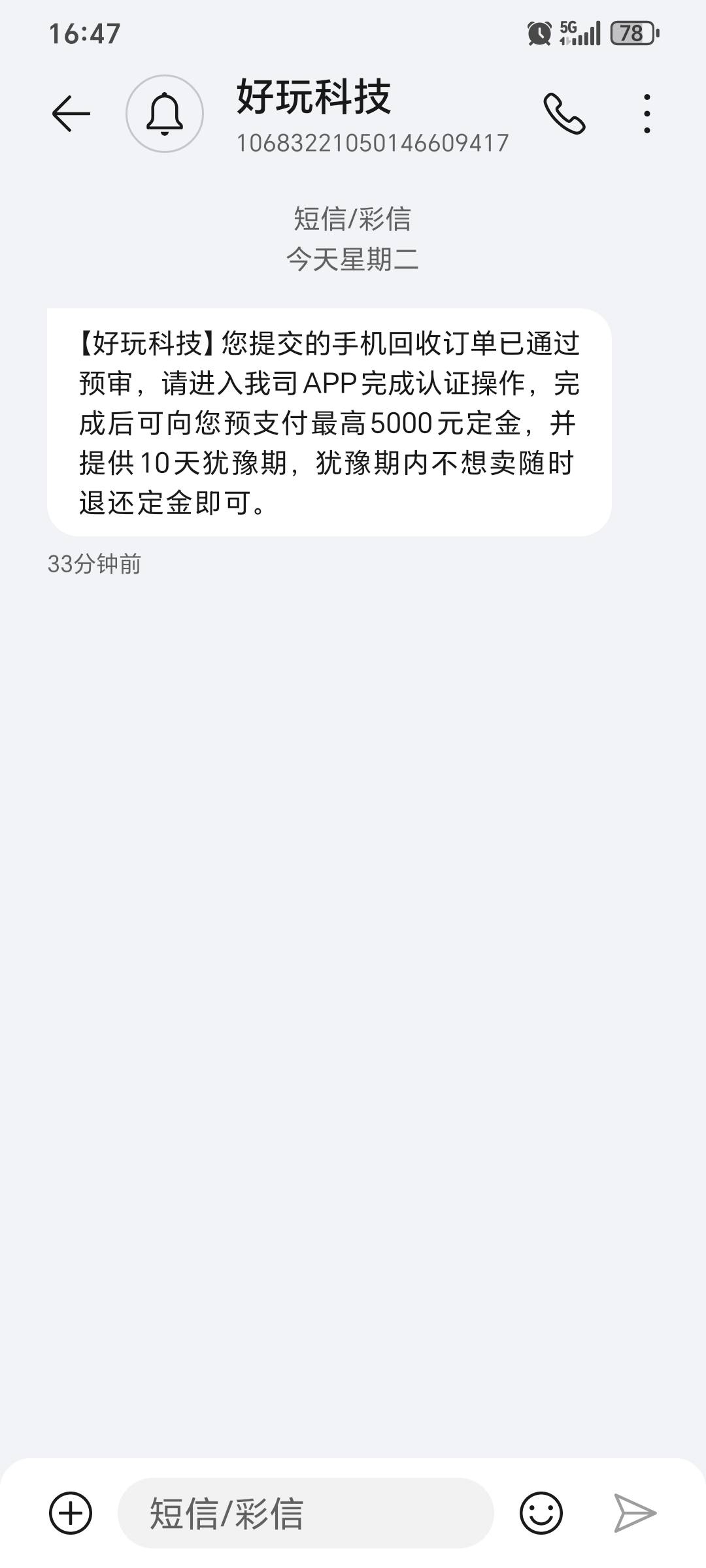Open the three-dot overflow menu

pyautogui.click(x=647, y=114)
